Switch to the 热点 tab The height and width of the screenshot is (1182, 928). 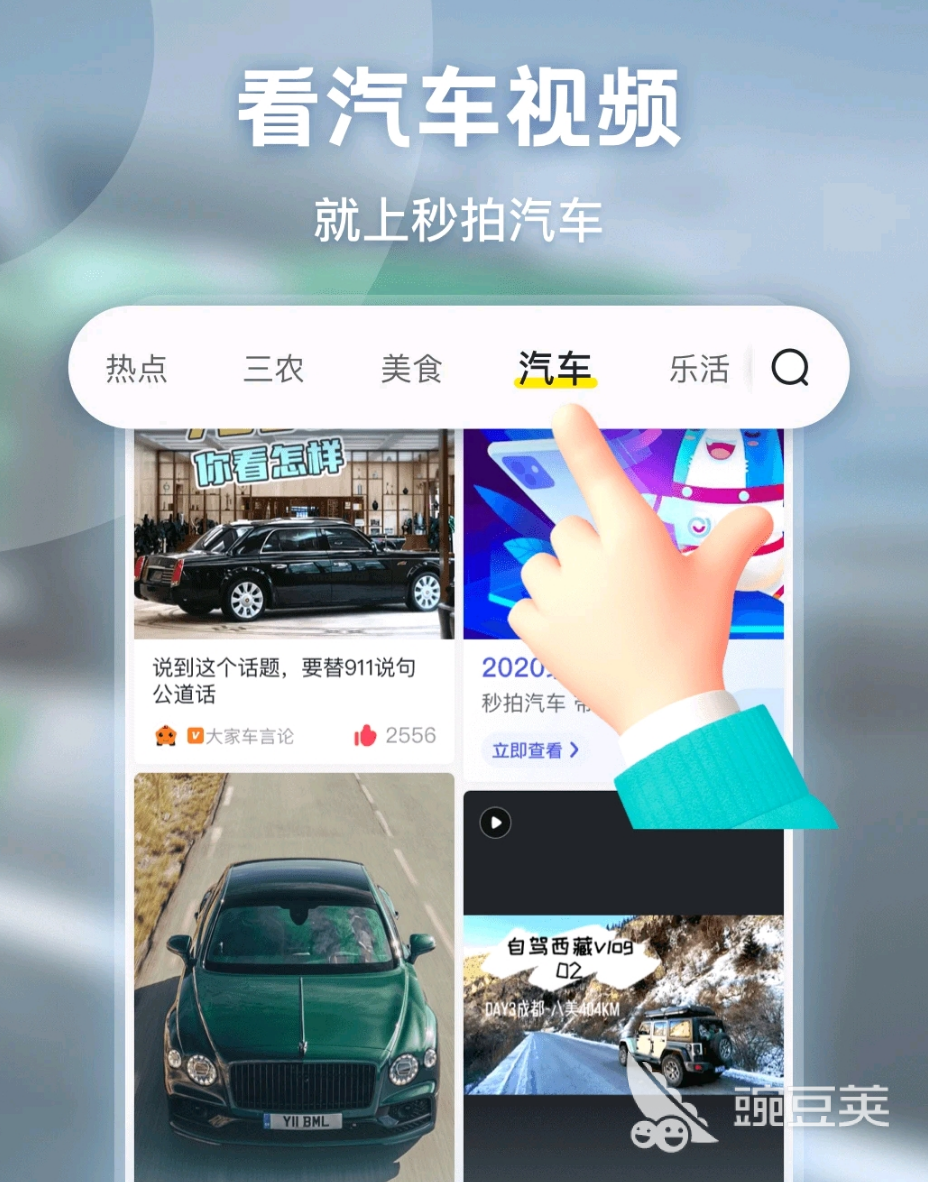click(136, 369)
